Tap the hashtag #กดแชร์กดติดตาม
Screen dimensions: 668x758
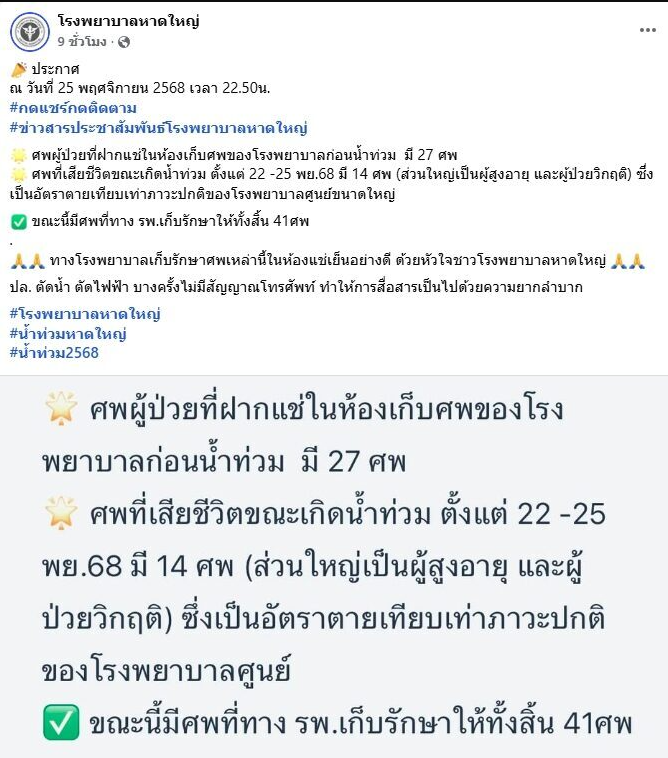click(73, 107)
